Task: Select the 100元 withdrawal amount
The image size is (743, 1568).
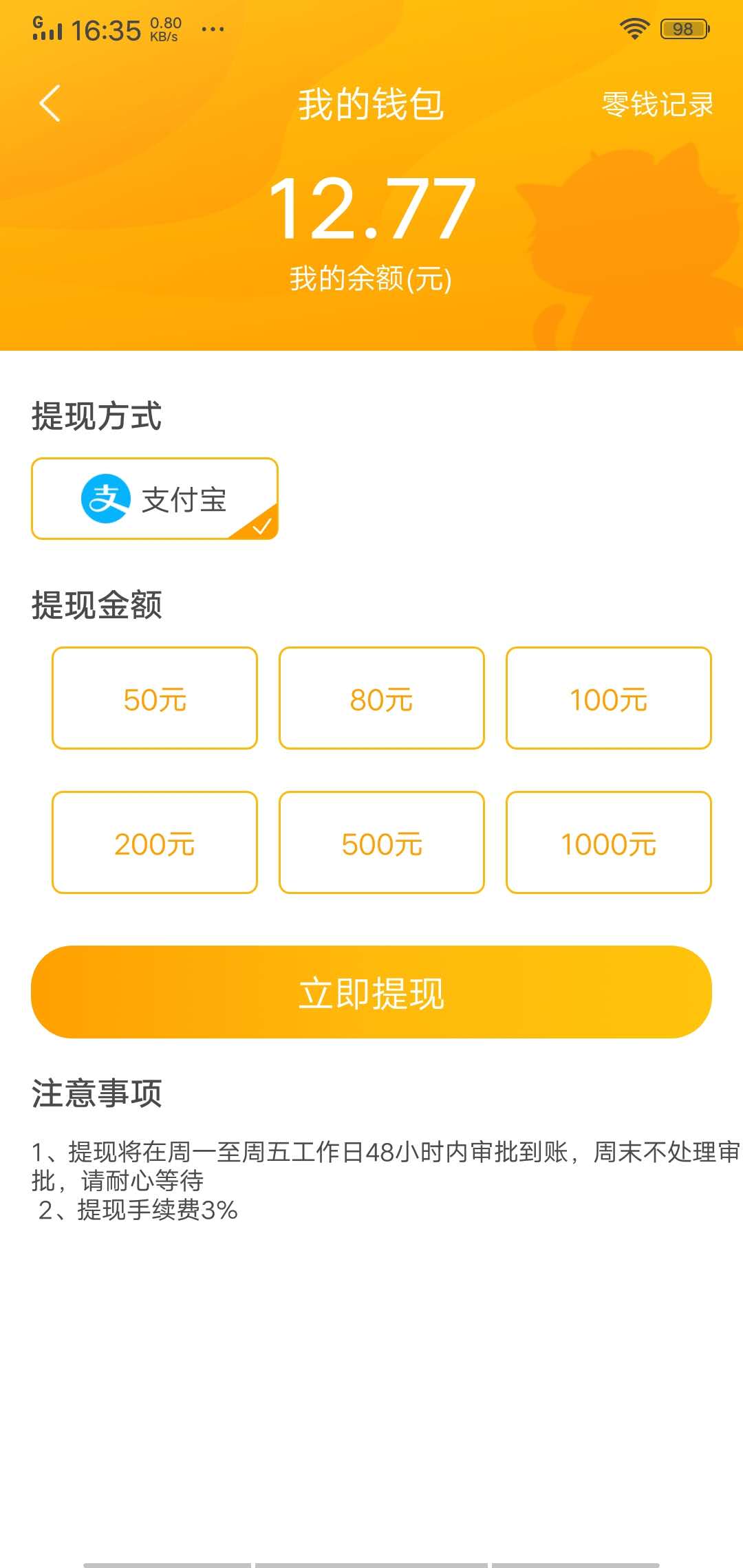Action: (x=609, y=698)
